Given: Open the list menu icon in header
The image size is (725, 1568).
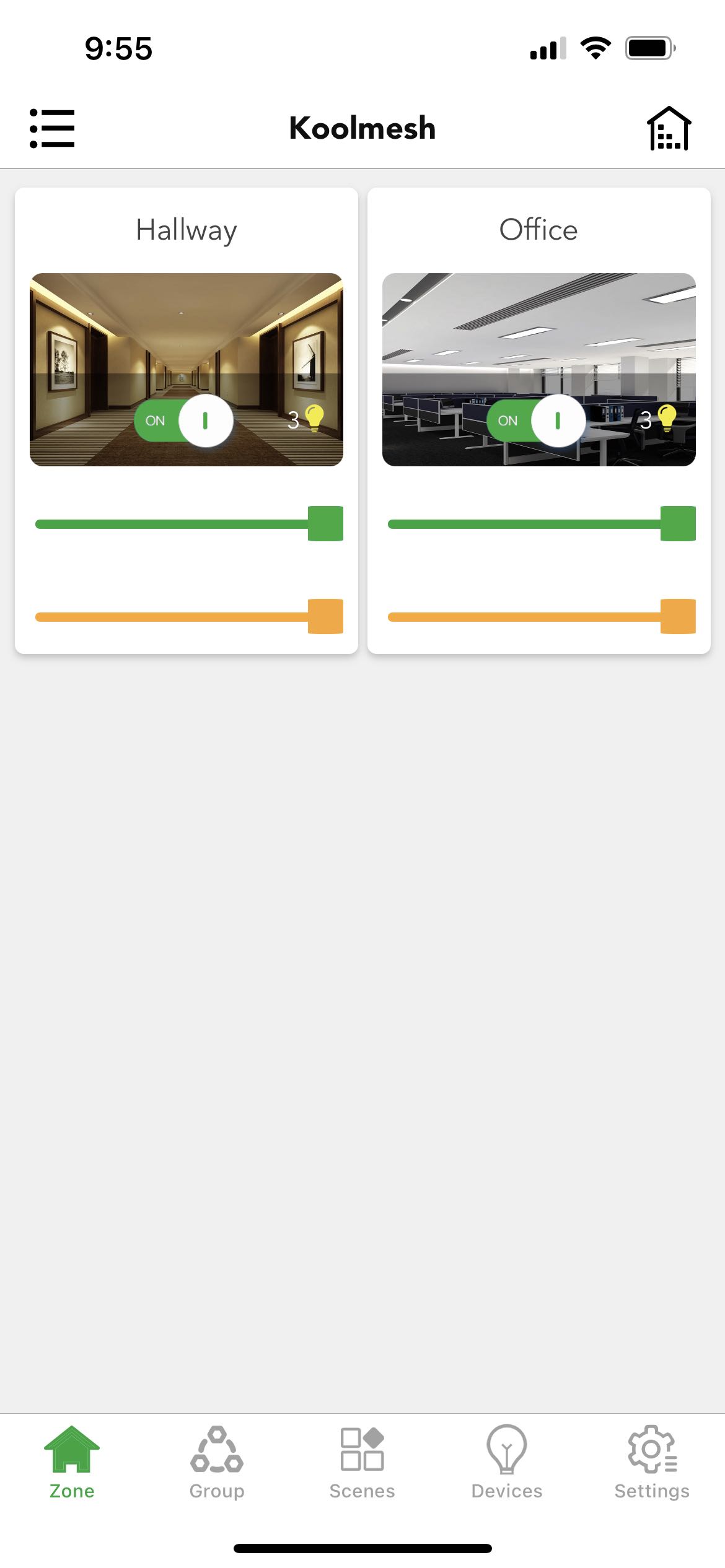Looking at the screenshot, I should point(52,128).
